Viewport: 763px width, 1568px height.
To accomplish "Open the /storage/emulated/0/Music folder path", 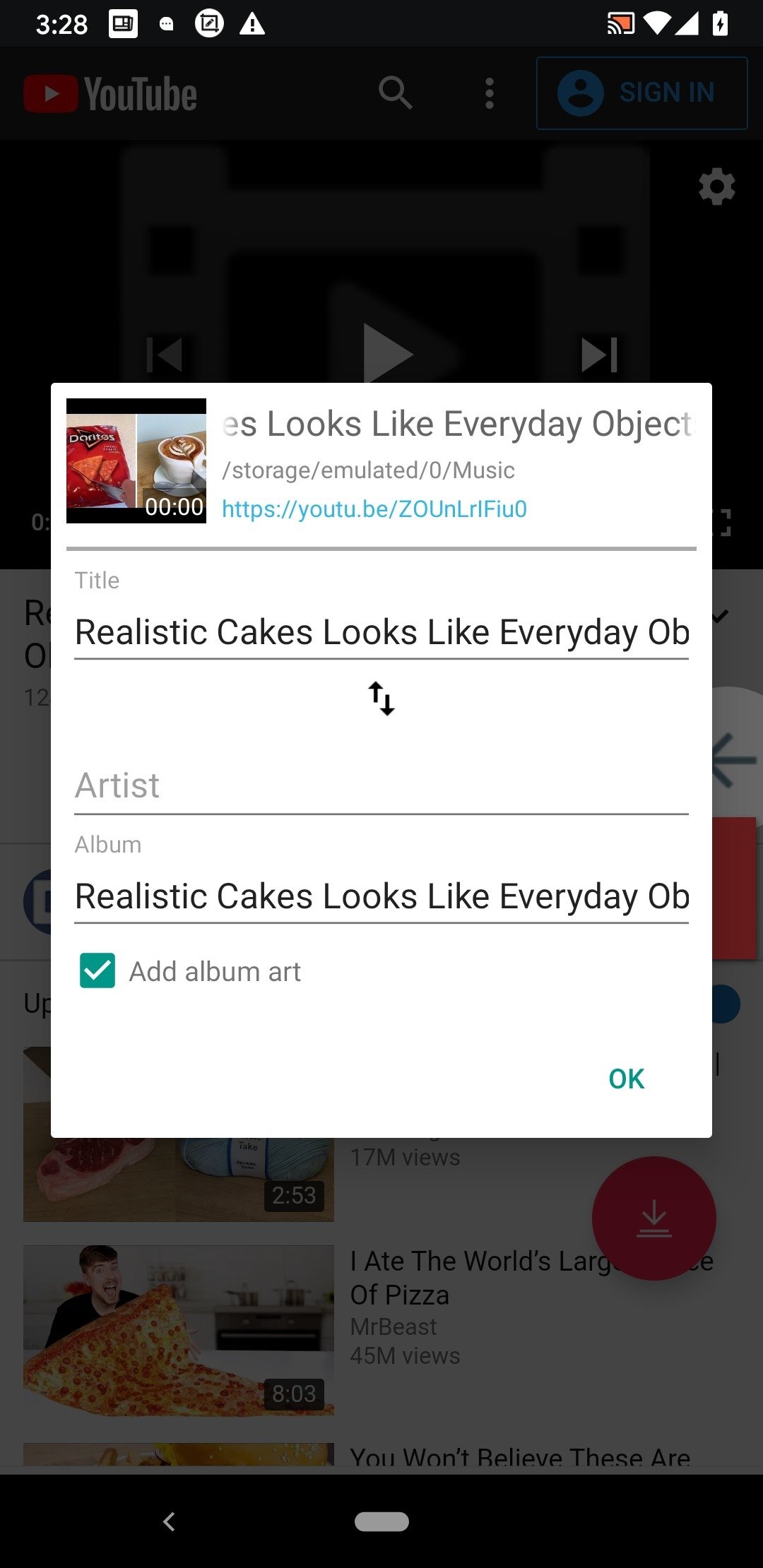I will [368, 470].
